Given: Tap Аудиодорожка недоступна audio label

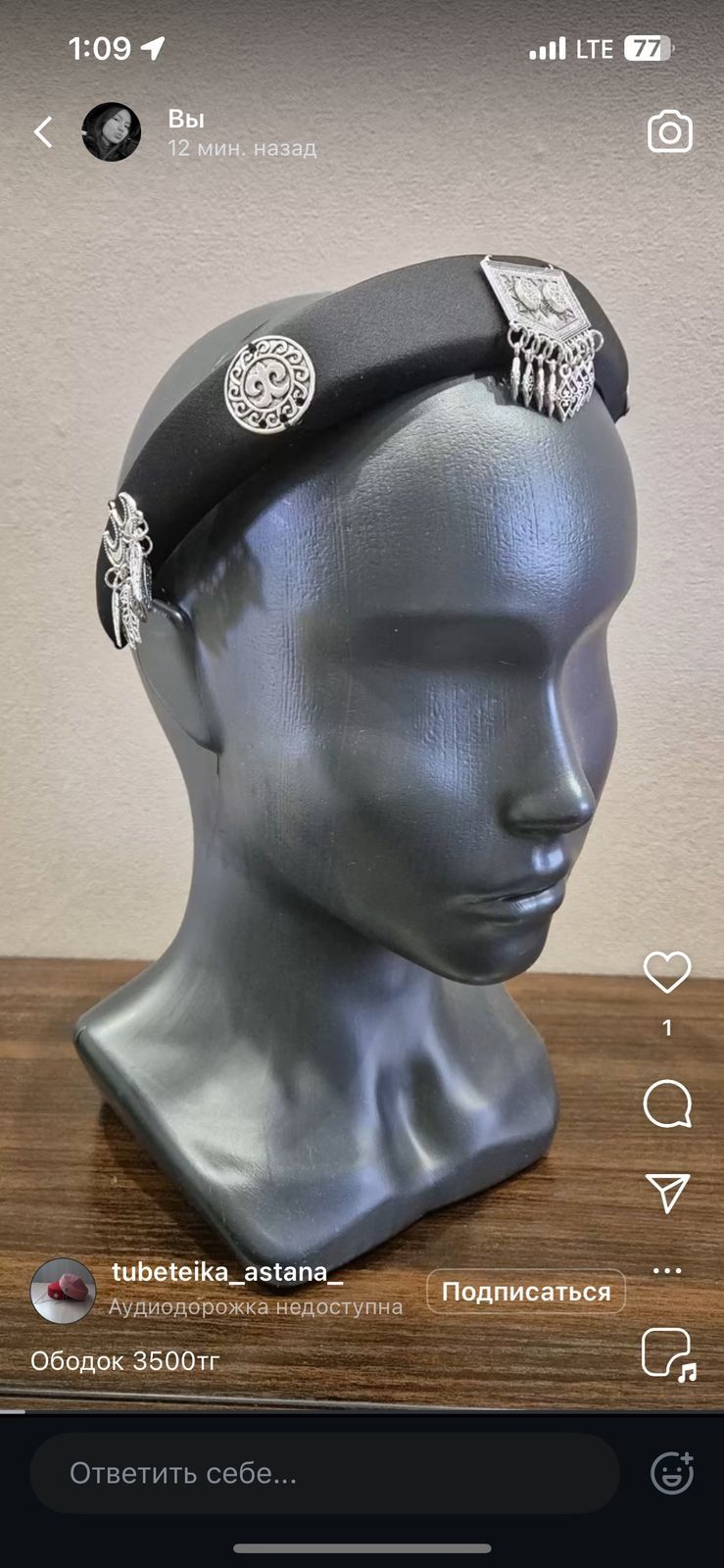Looking at the screenshot, I should [x=256, y=1306].
